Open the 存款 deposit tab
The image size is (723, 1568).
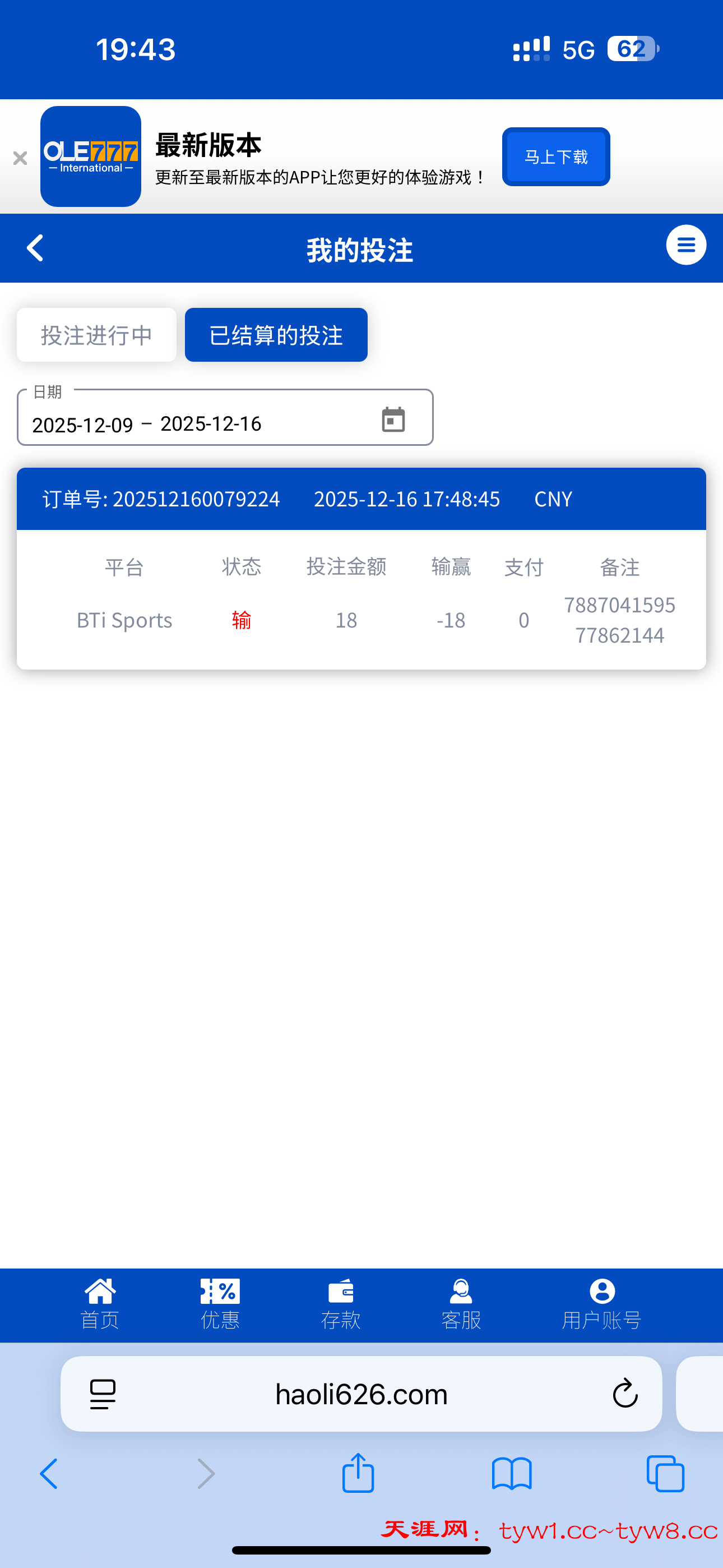pos(340,1305)
